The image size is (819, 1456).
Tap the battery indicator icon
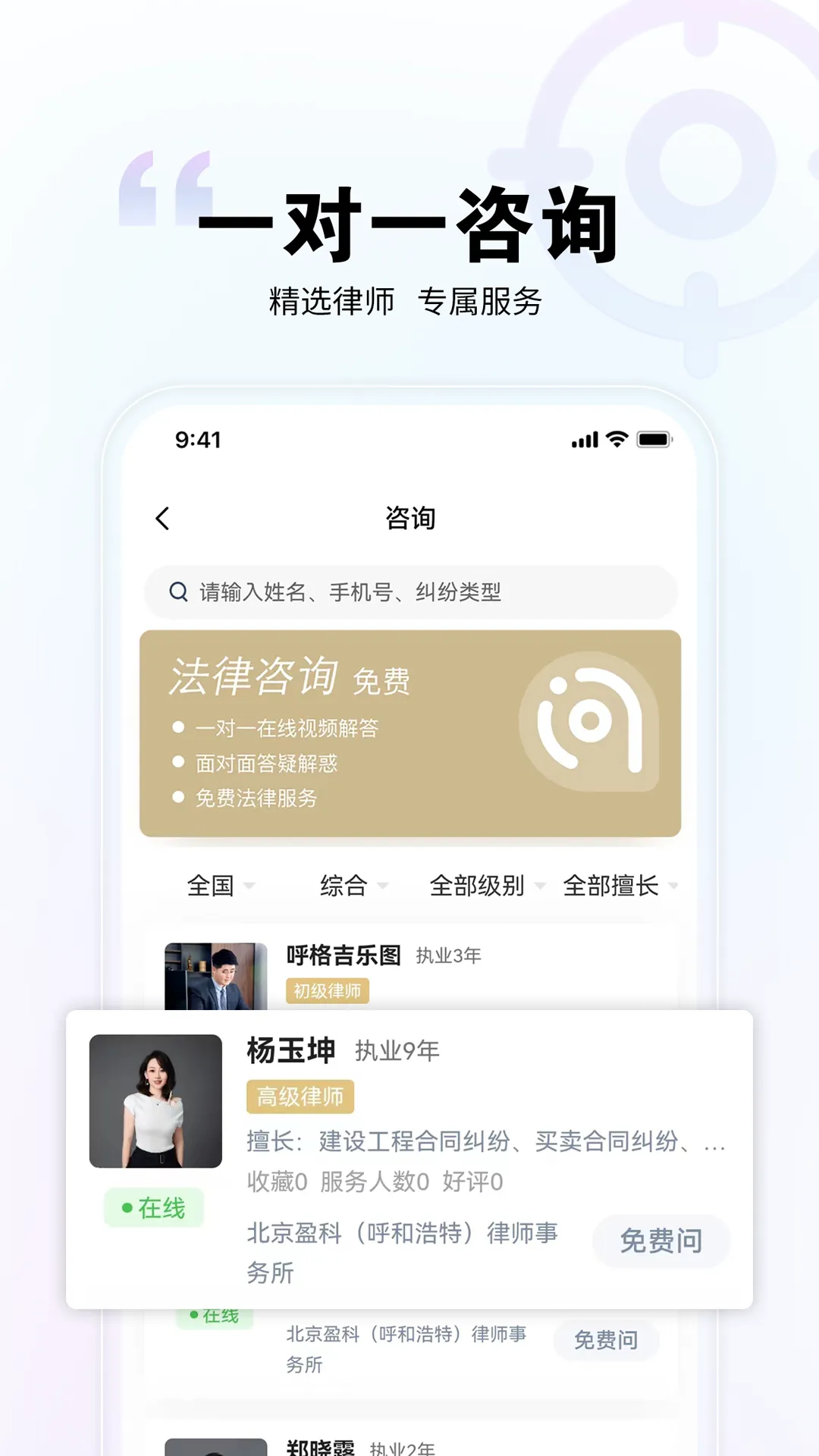pos(654,438)
